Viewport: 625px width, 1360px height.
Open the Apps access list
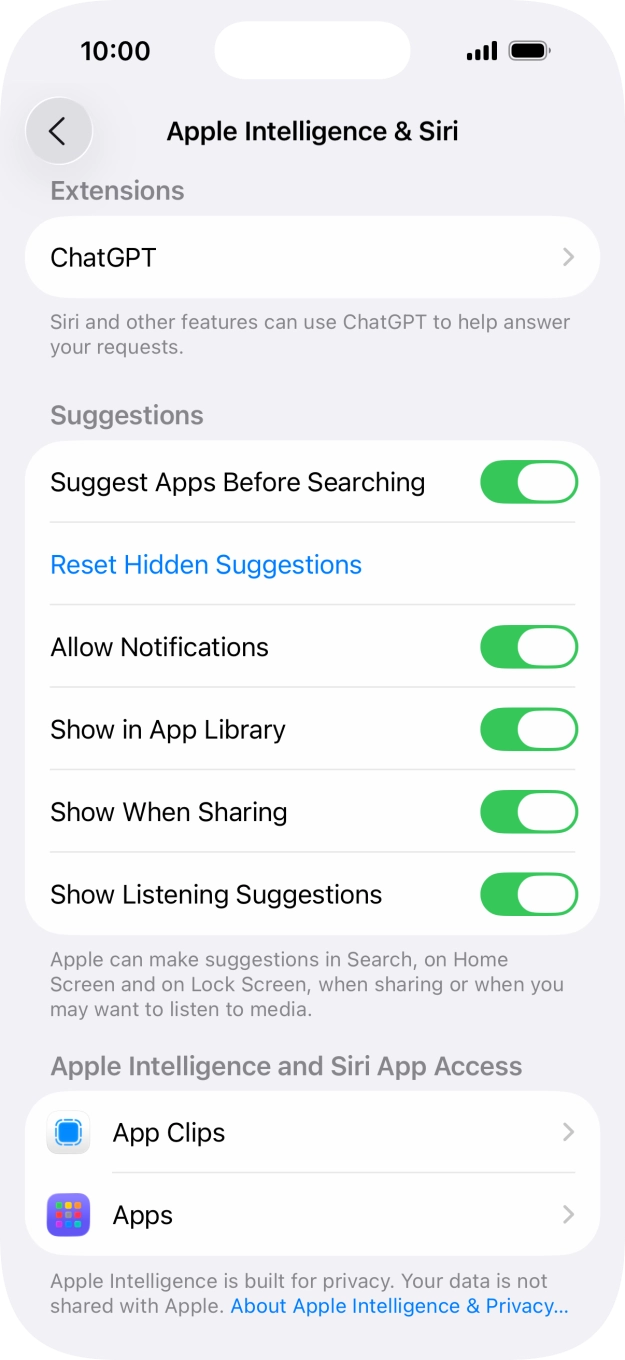[x=312, y=1215]
